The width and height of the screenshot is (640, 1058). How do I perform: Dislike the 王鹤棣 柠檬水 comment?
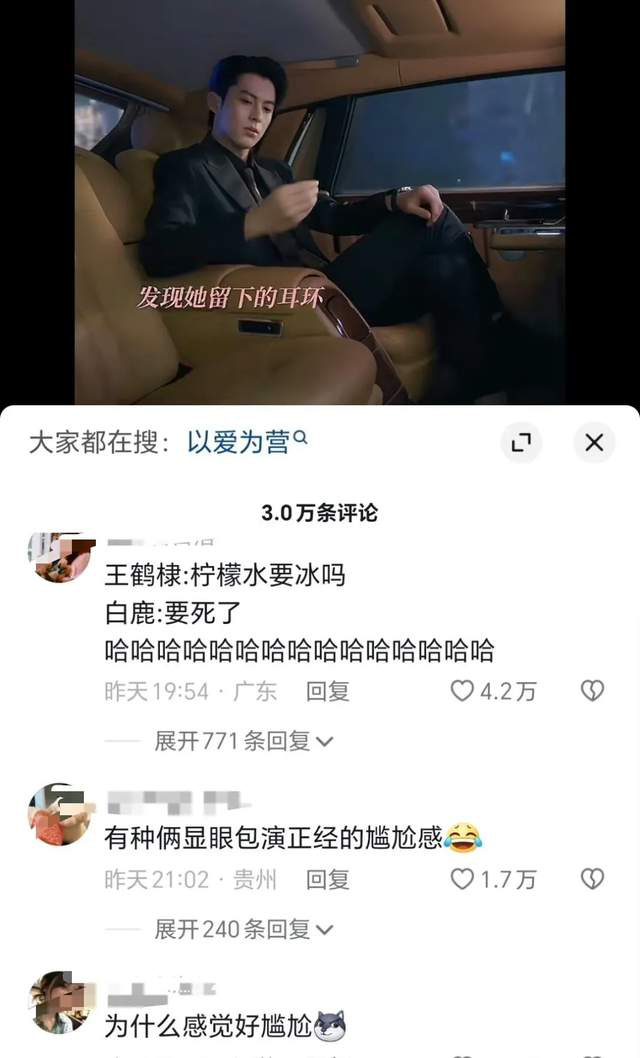point(592,691)
